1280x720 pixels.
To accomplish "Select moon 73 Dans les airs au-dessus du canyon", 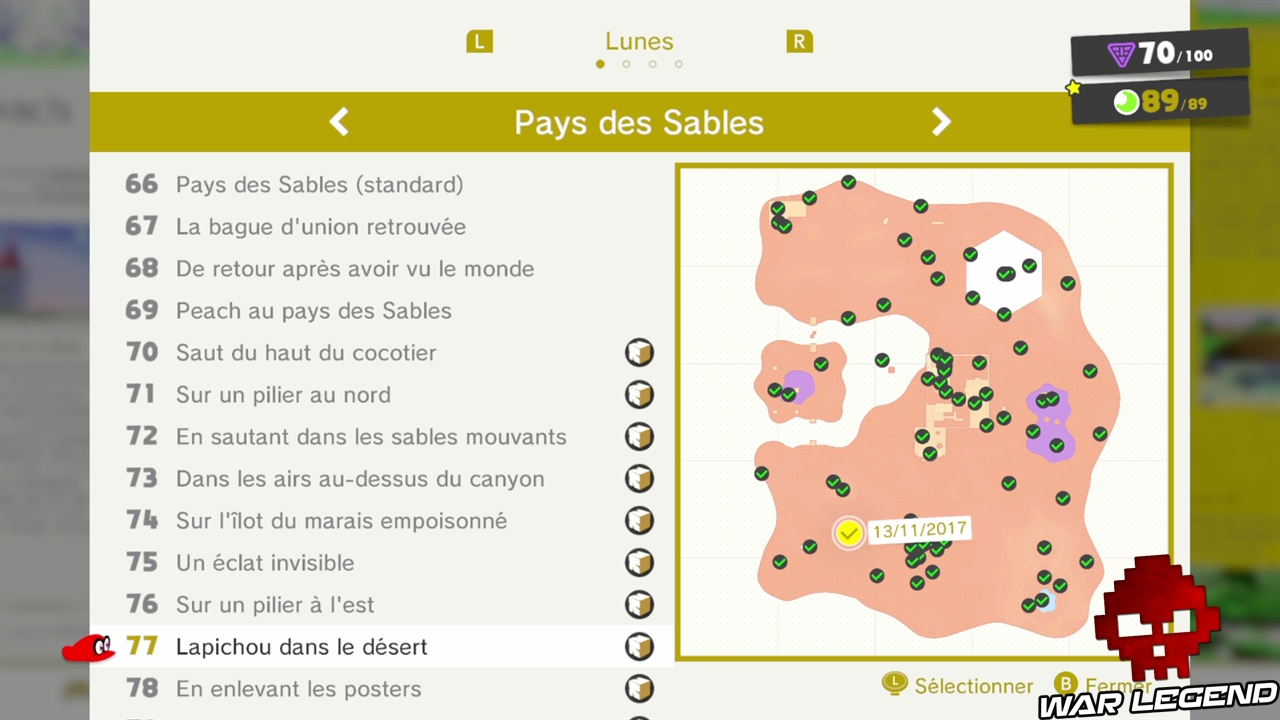I will [359, 479].
